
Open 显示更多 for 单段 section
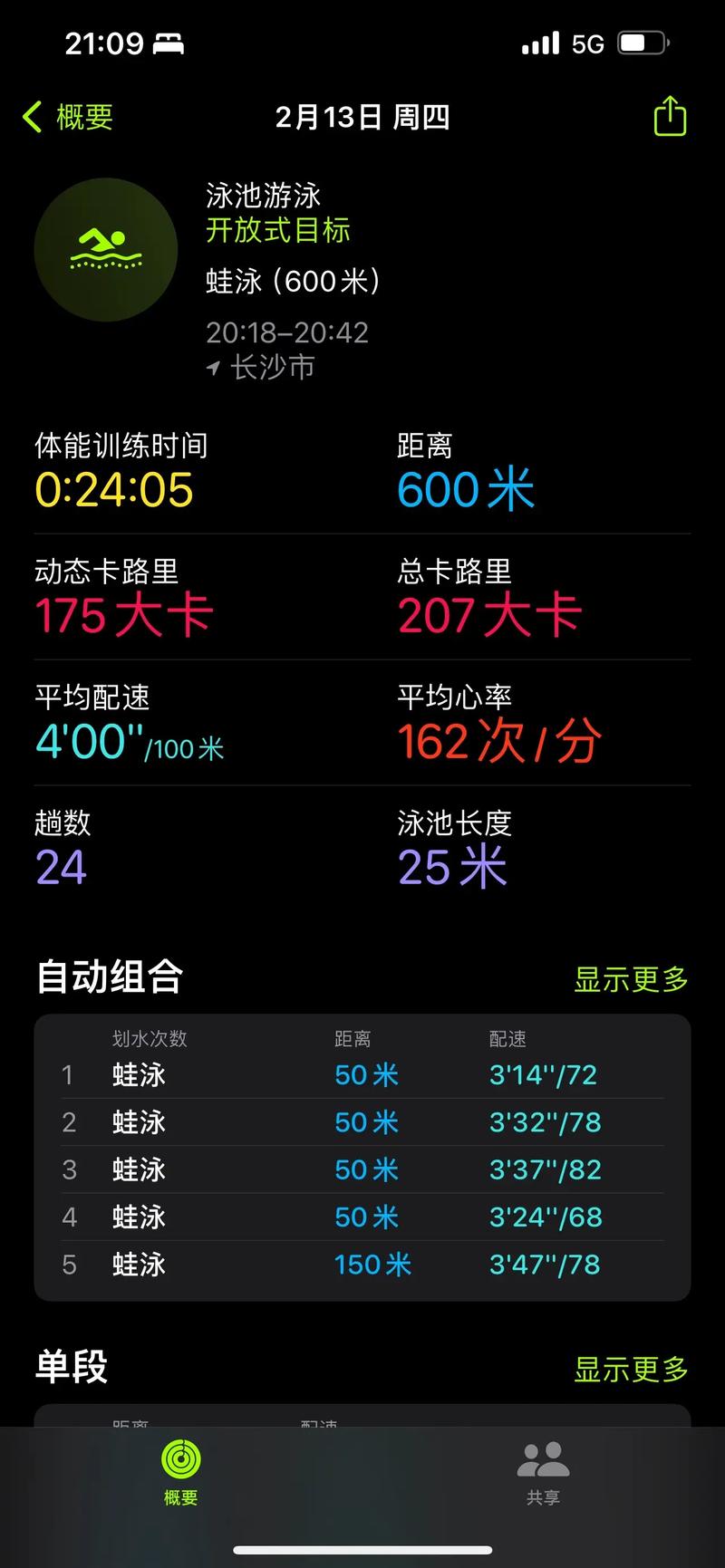pyautogui.click(x=629, y=1371)
